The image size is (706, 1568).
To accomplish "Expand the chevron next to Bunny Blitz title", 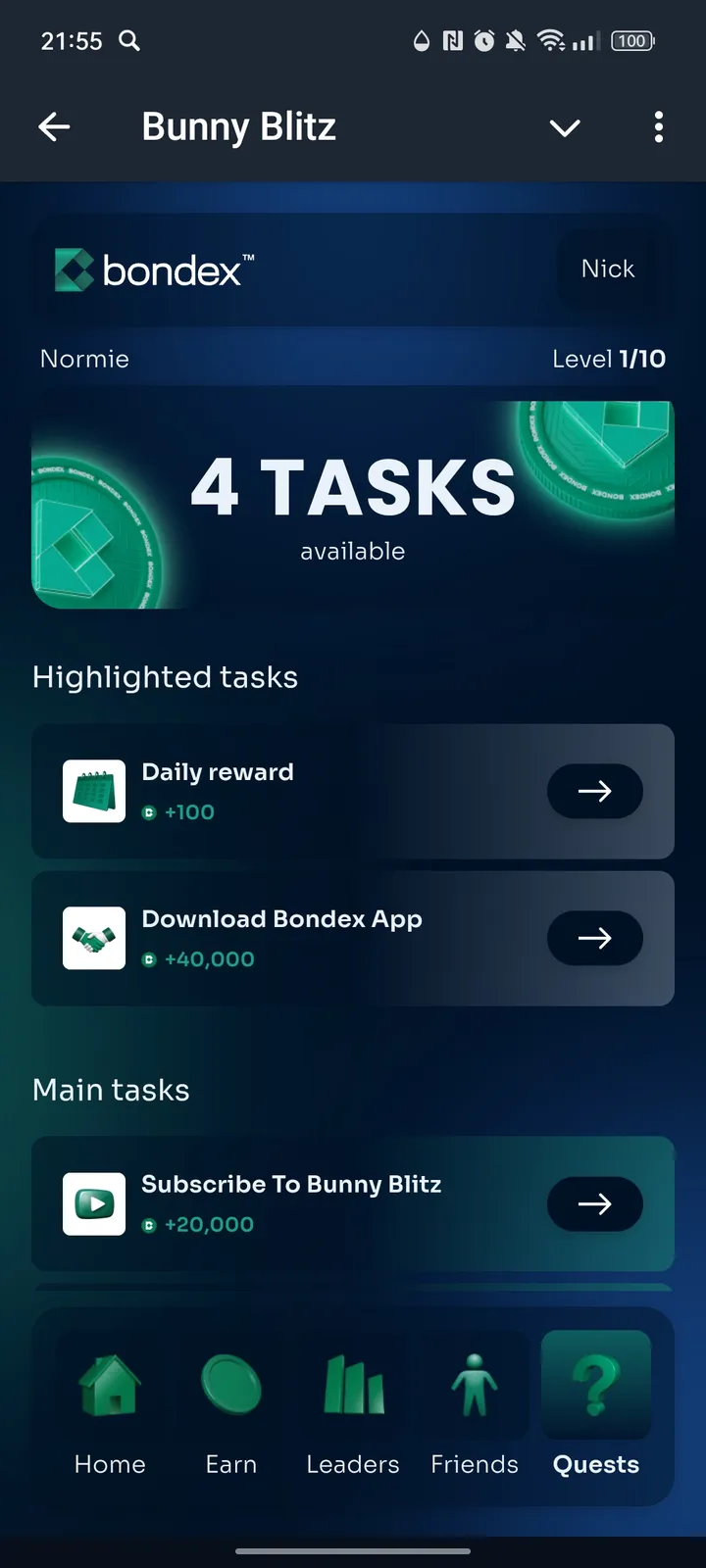I will (x=565, y=127).
